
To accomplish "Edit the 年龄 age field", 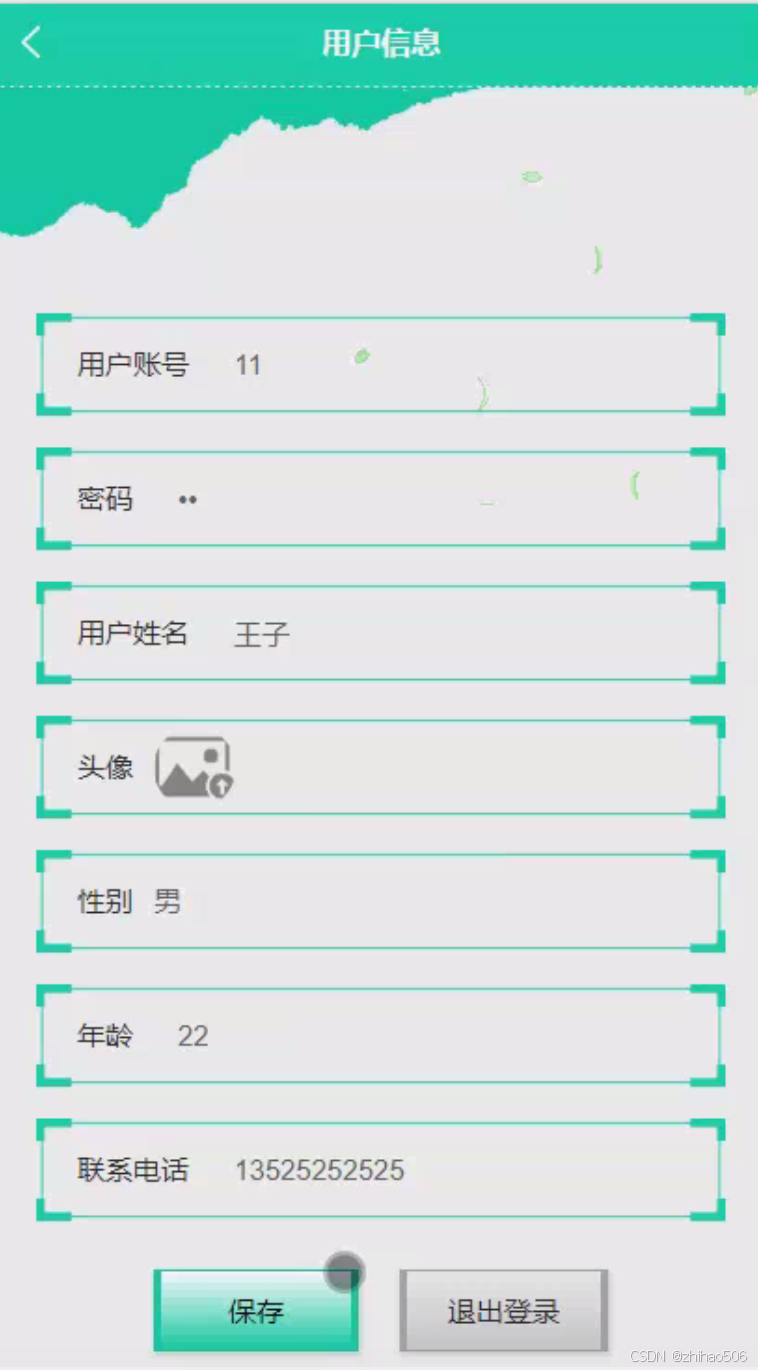I will [381, 1035].
